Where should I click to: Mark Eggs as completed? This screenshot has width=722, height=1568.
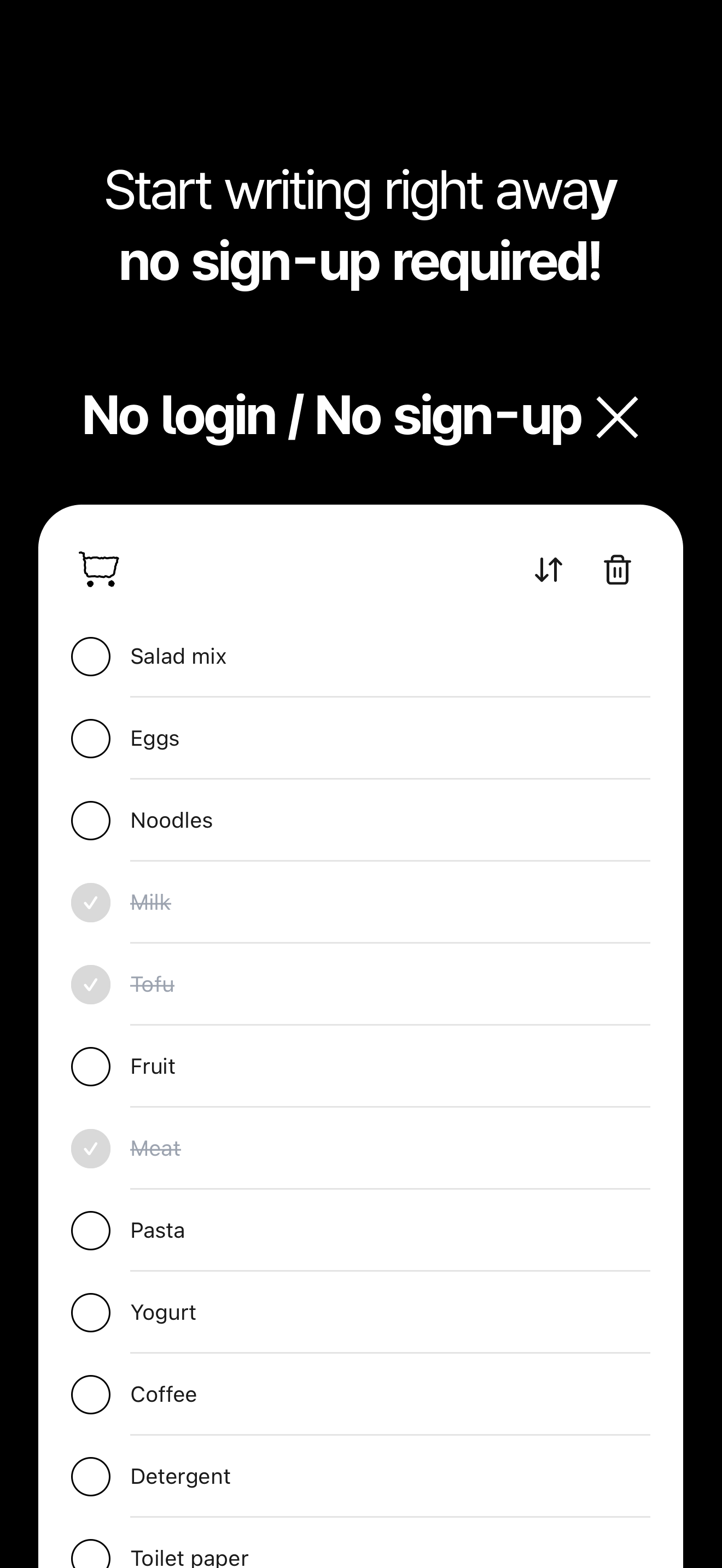pyautogui.click(x=90, y=738)
